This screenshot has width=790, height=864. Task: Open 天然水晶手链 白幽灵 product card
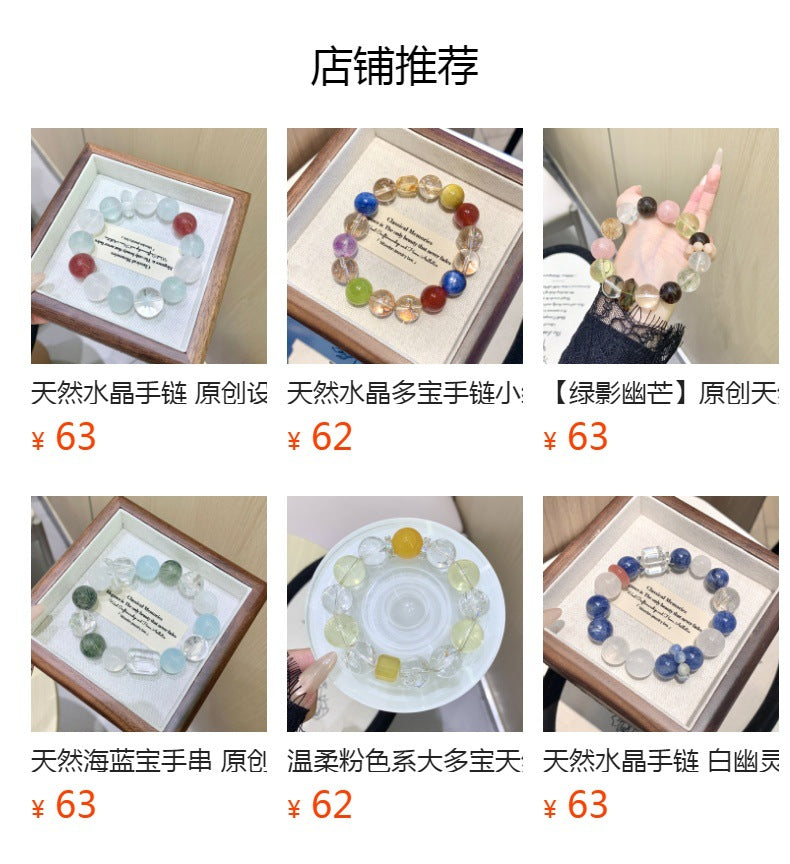(660, 614)
